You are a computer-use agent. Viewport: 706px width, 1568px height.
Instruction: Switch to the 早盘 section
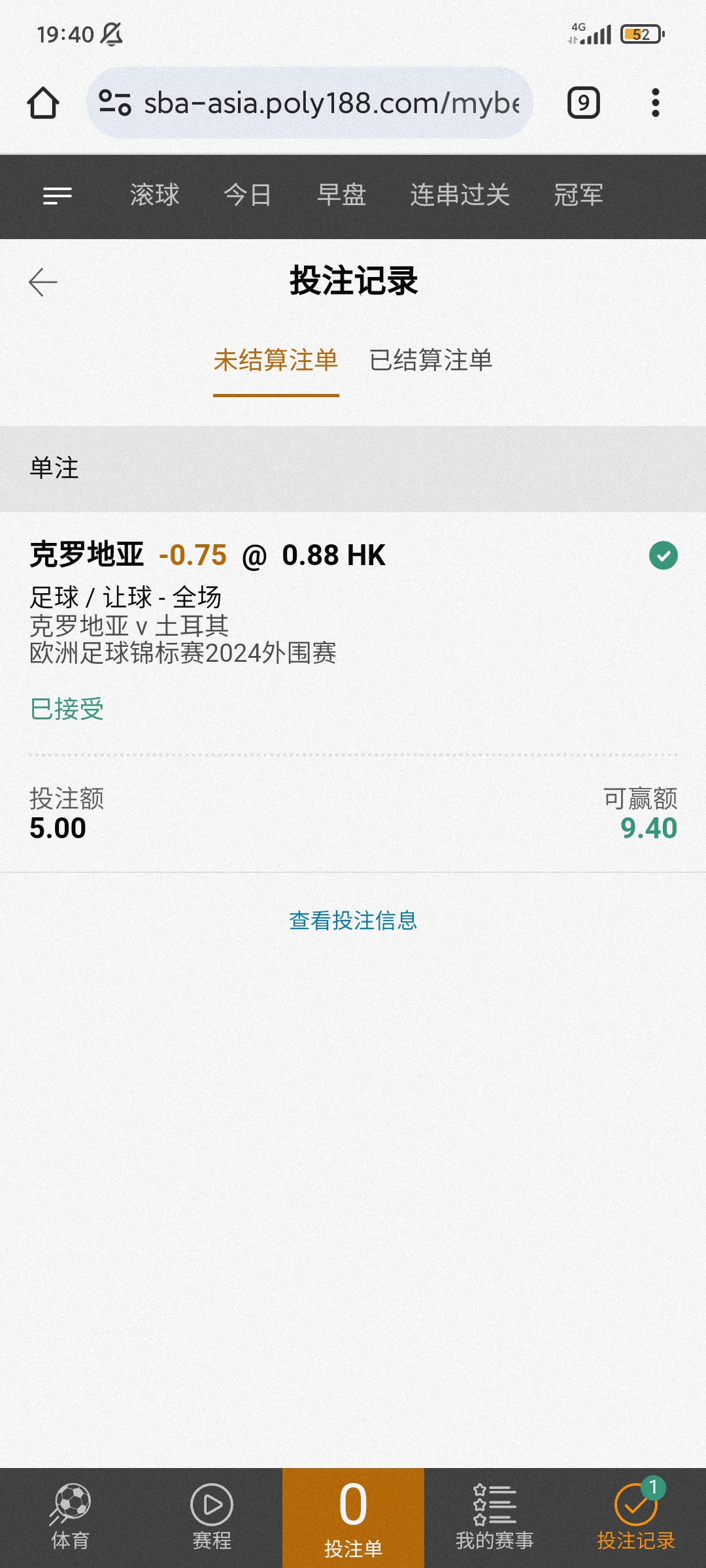click(x=341, y=195)
